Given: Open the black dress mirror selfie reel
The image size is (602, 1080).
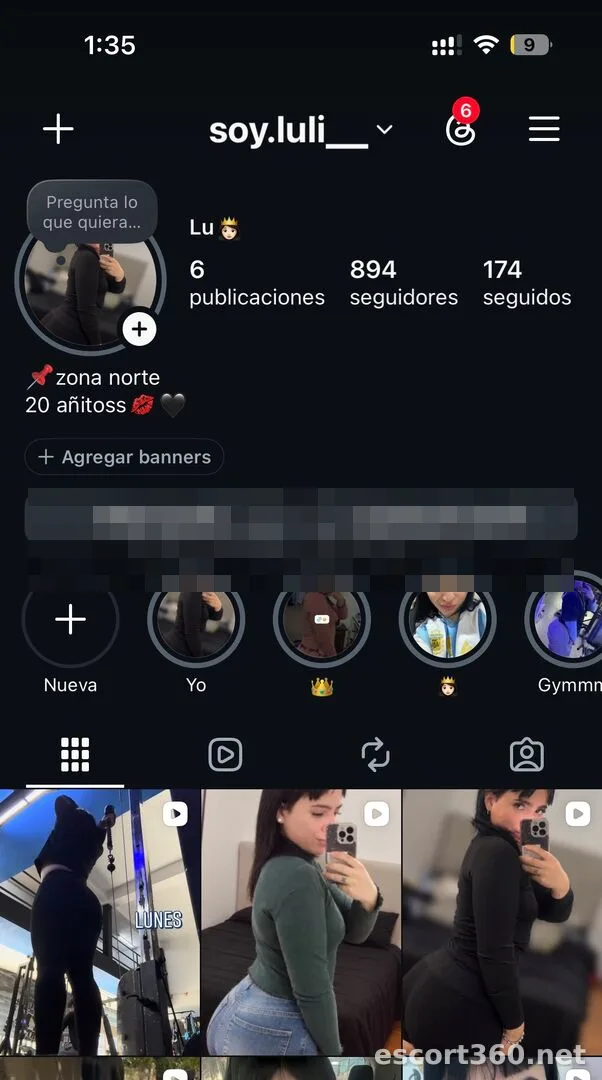Looking at the screenshot, I should pos(502,922).
